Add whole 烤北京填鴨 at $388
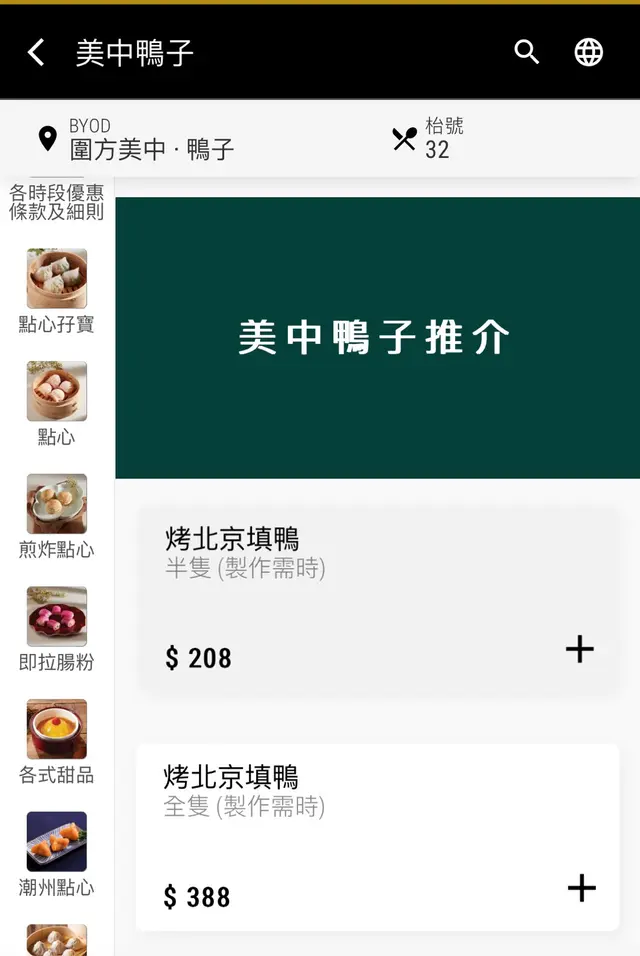Viewport: 640px width, 956px height. (581, 888)
